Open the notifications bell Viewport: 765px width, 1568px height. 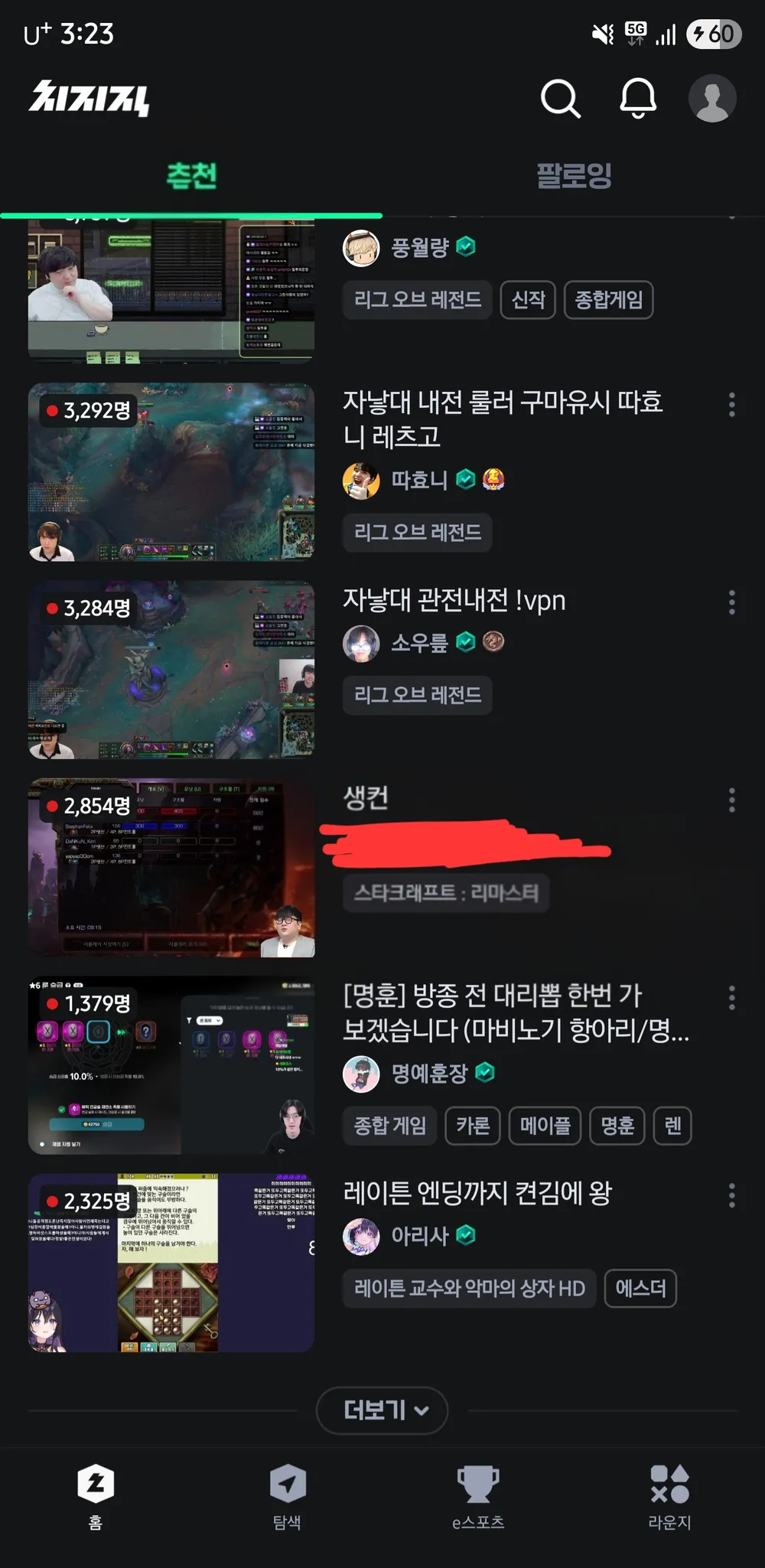click(x=637, y=98)
